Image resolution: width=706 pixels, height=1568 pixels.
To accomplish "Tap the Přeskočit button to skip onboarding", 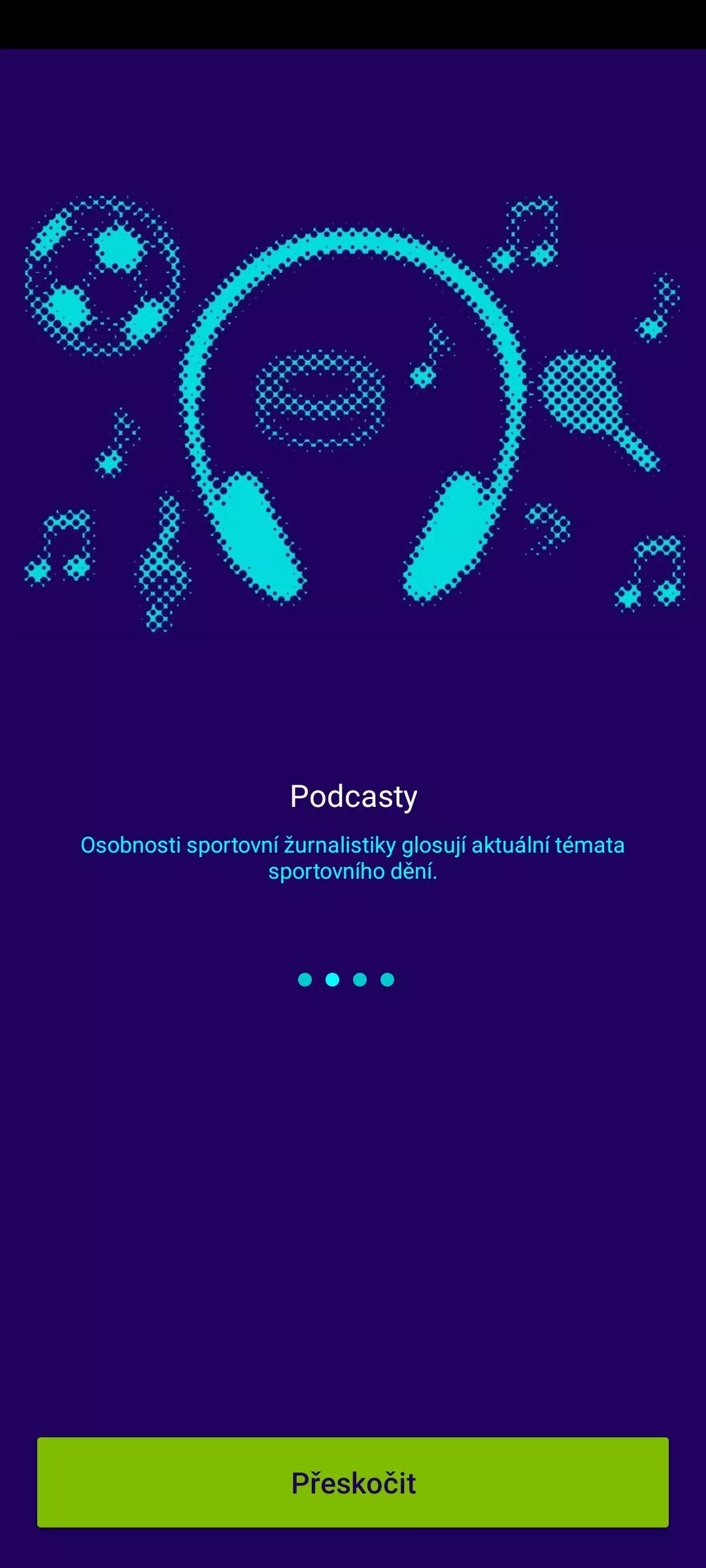I will point(353,1482).
